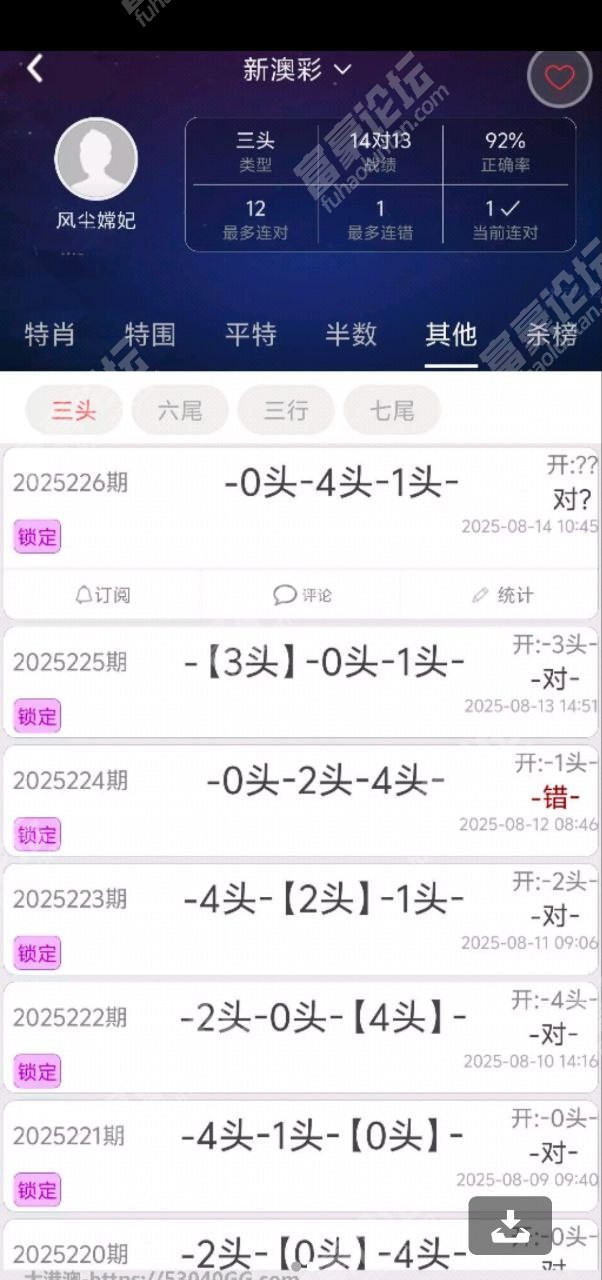
Task: Open 风尘嫦妃's profile avatar
Action: pyautogui.click(x=96, y=158)
